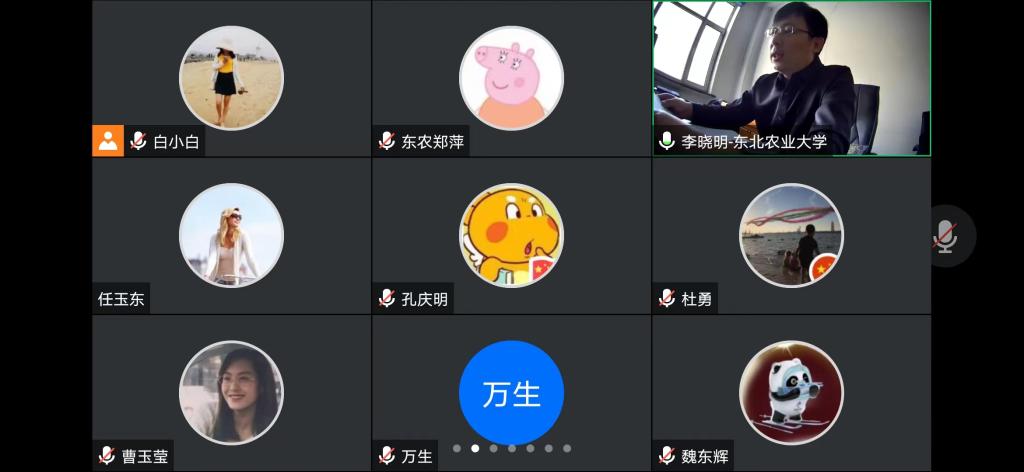
Task: Unmute your microphone with the floating mic button
Action: pos(945,236)
